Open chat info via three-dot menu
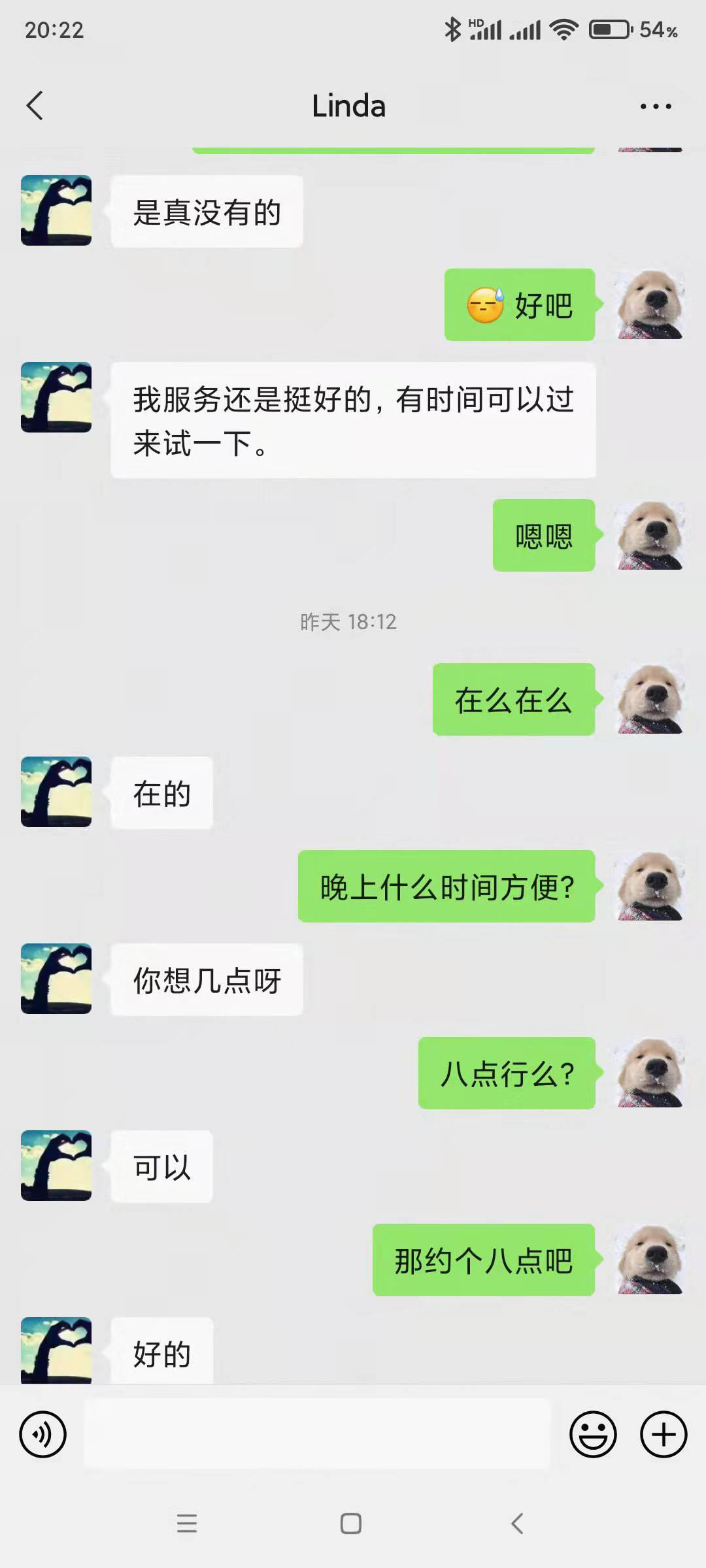 tap(656, 106)
